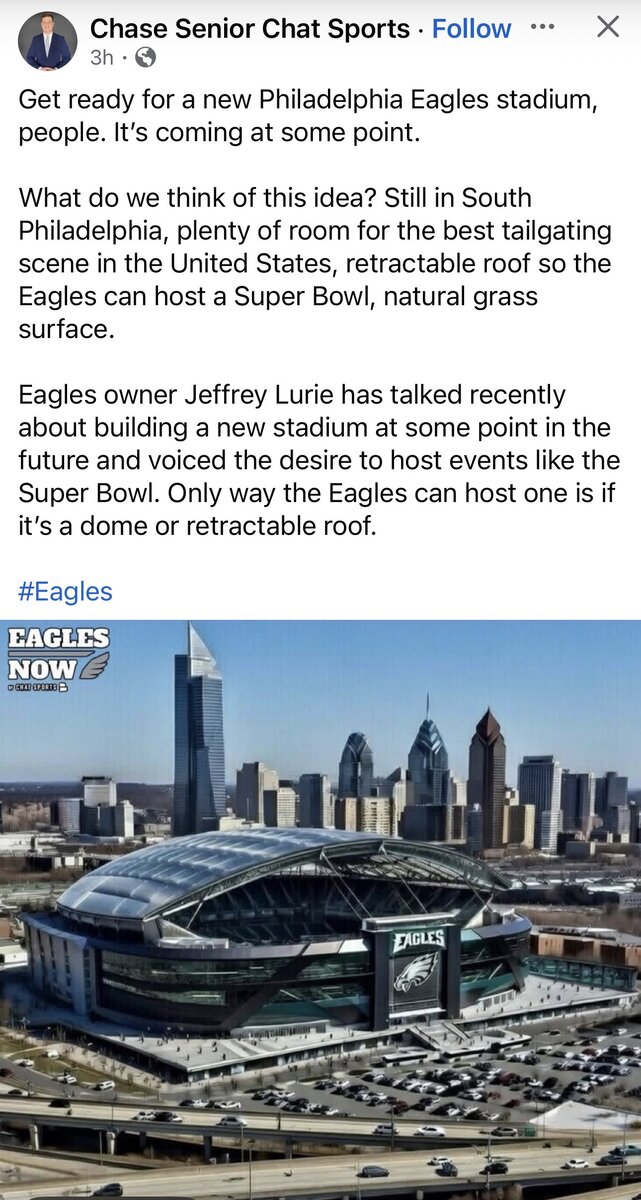Open Chase Senior Chat Sports page name
This screenshot has height=1200, width=641.
[250, 29]
